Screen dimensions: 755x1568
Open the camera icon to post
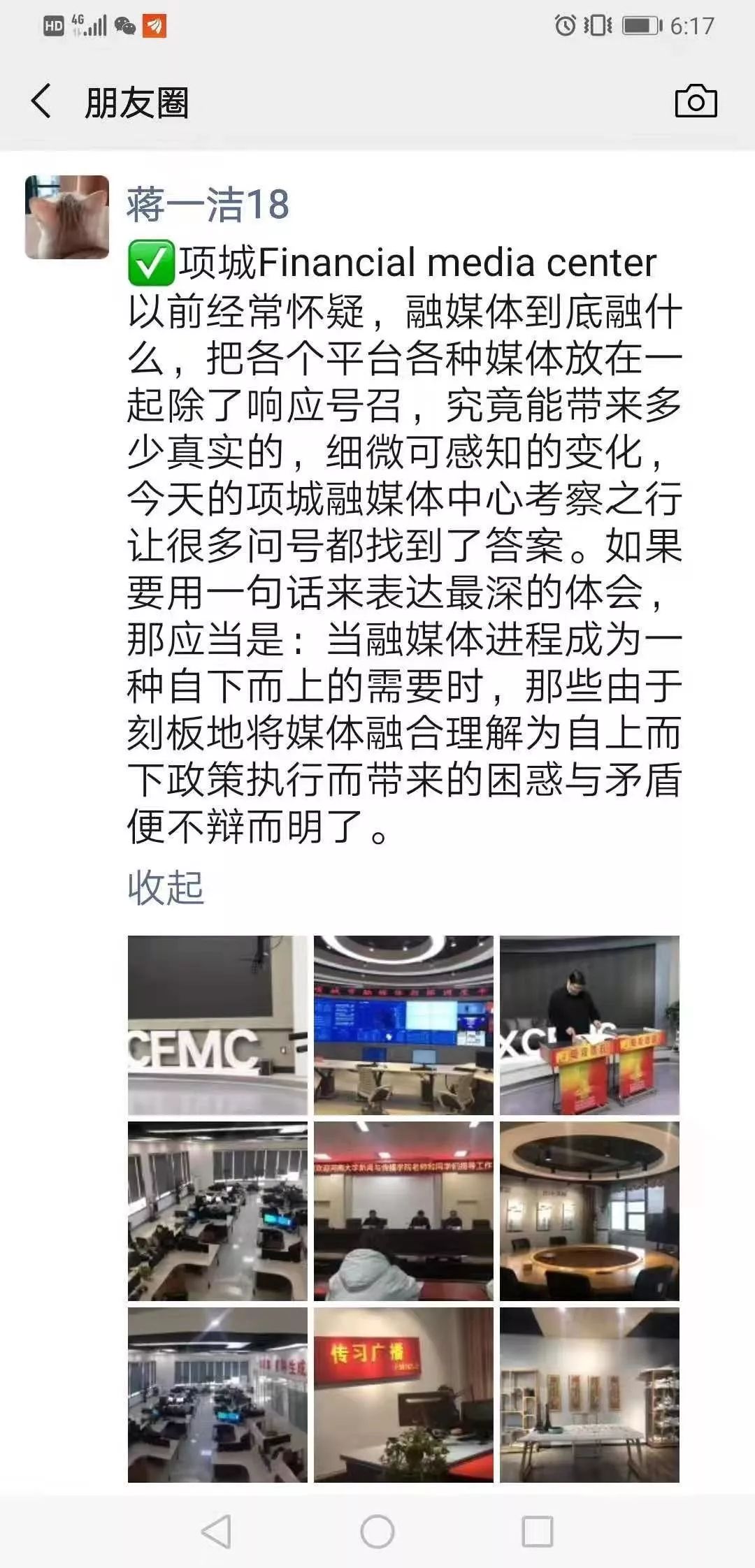coord(696,101)
